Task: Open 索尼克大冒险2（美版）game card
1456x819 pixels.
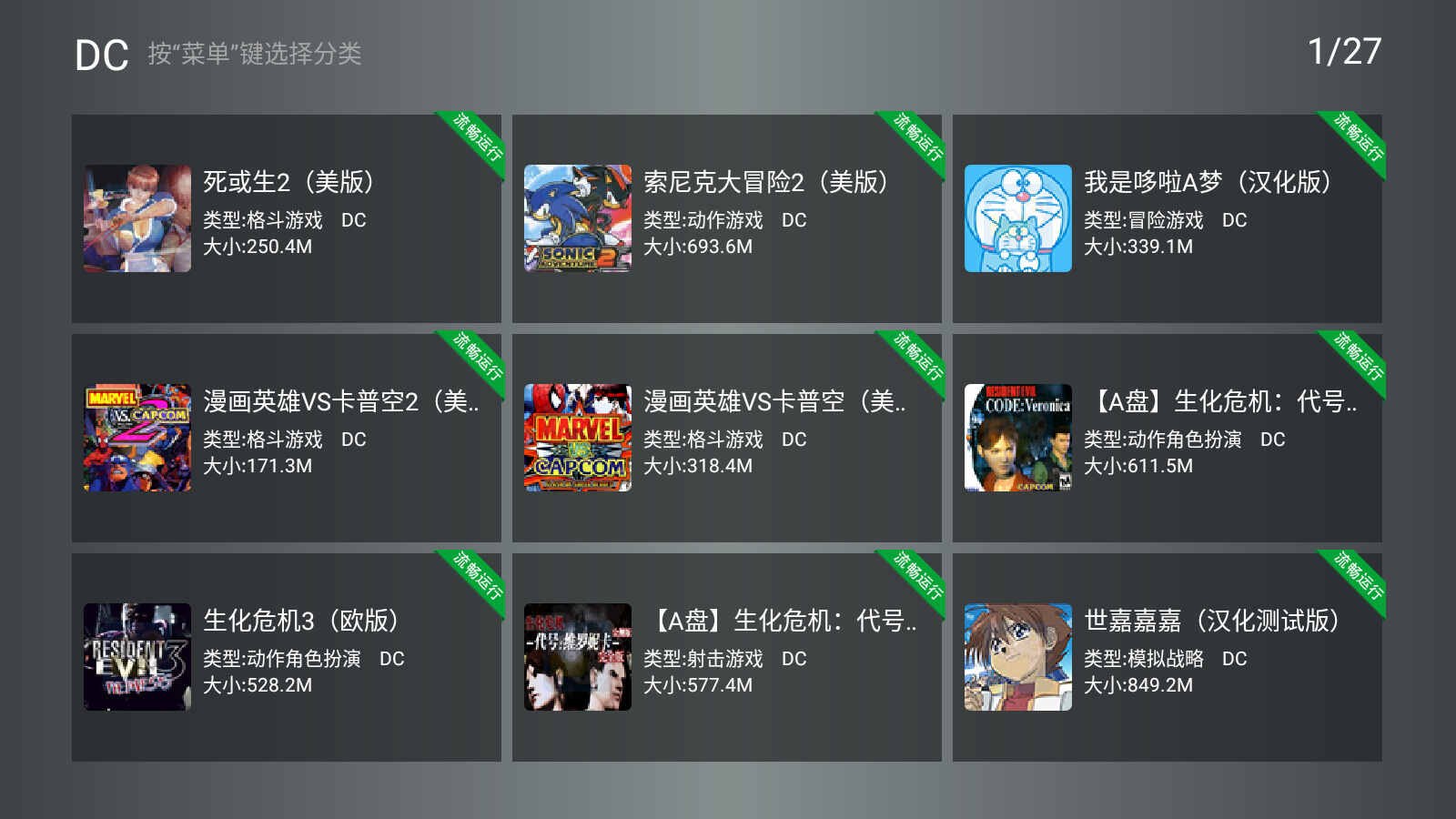Action: tap(726, 218)
